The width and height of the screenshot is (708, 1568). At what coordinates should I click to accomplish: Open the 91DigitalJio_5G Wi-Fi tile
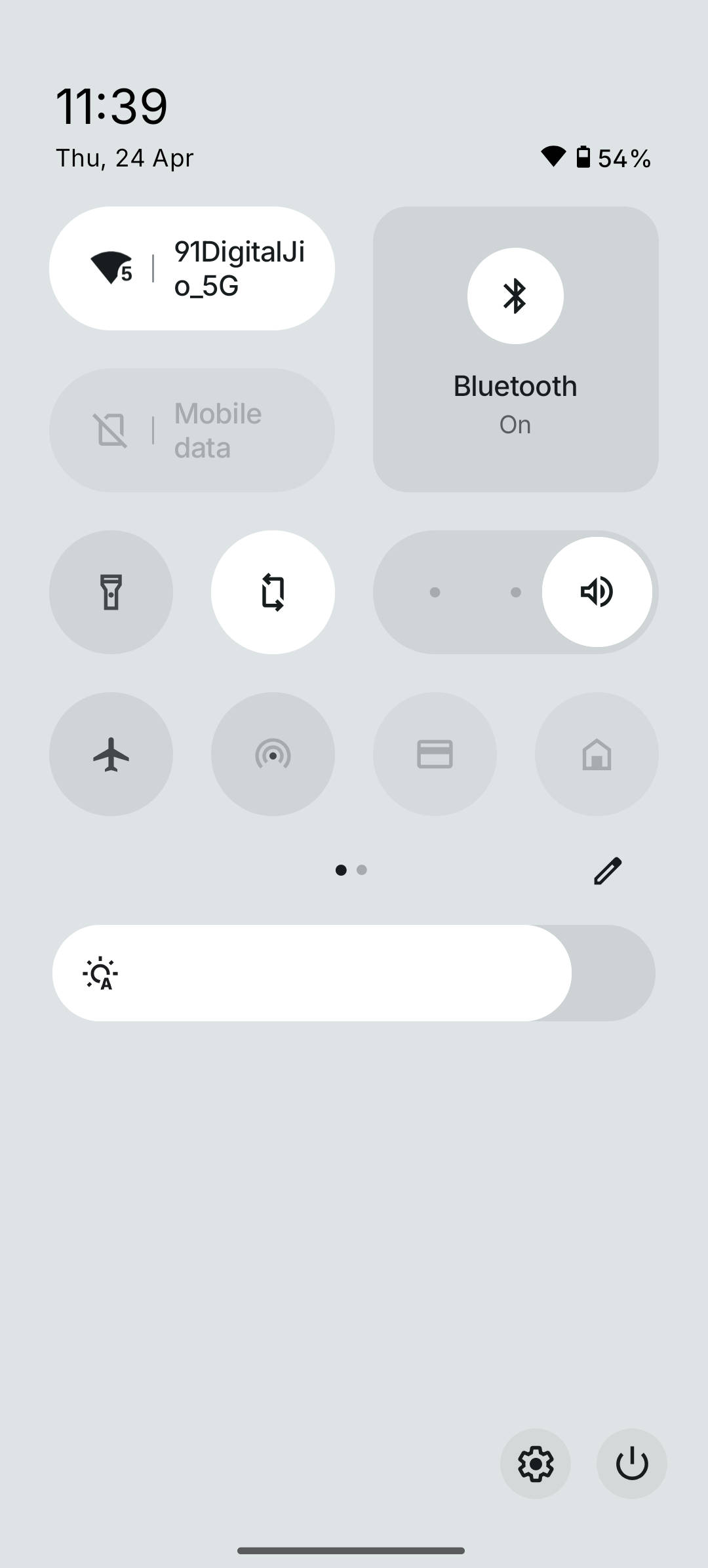point(191,268)
